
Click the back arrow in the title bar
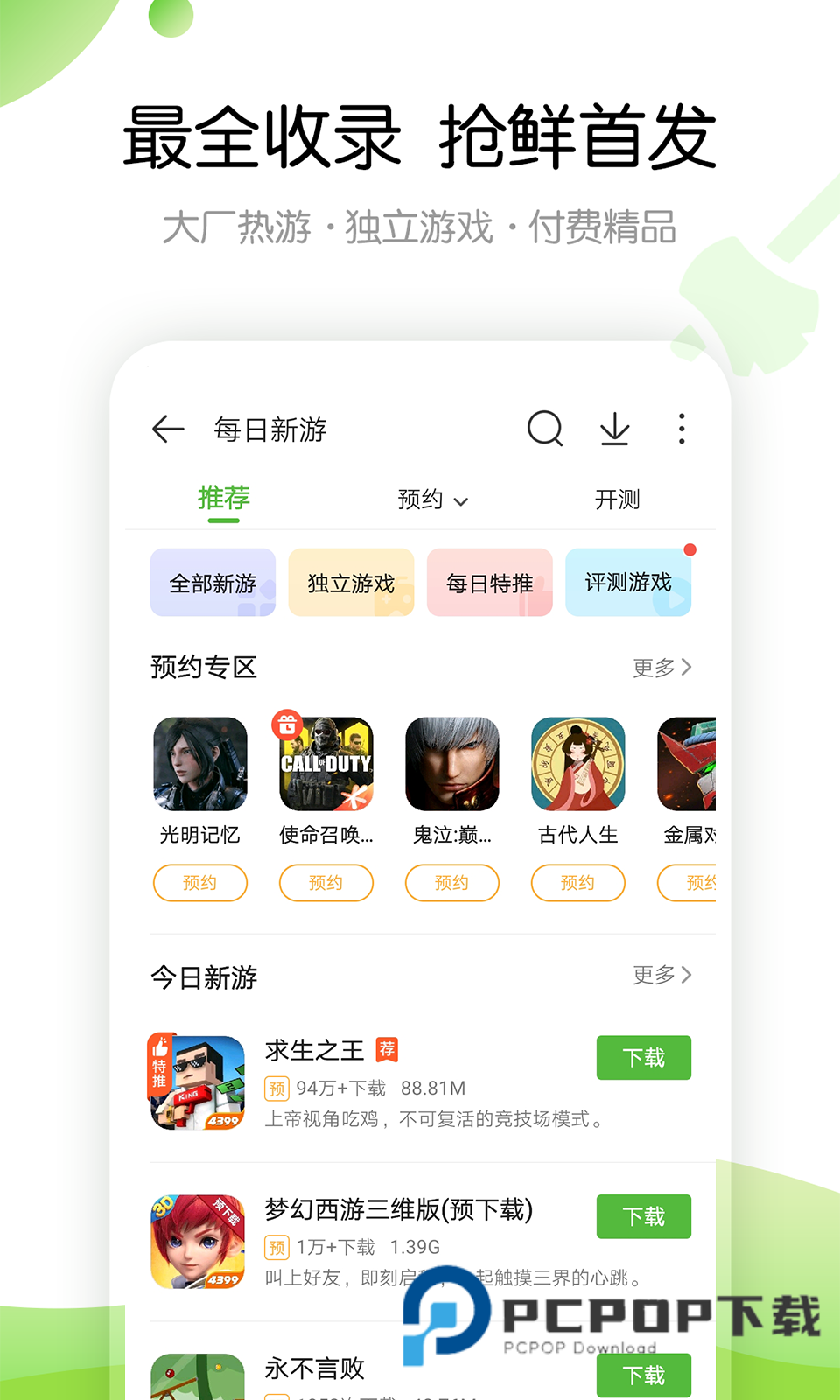(x=168, y=429)
